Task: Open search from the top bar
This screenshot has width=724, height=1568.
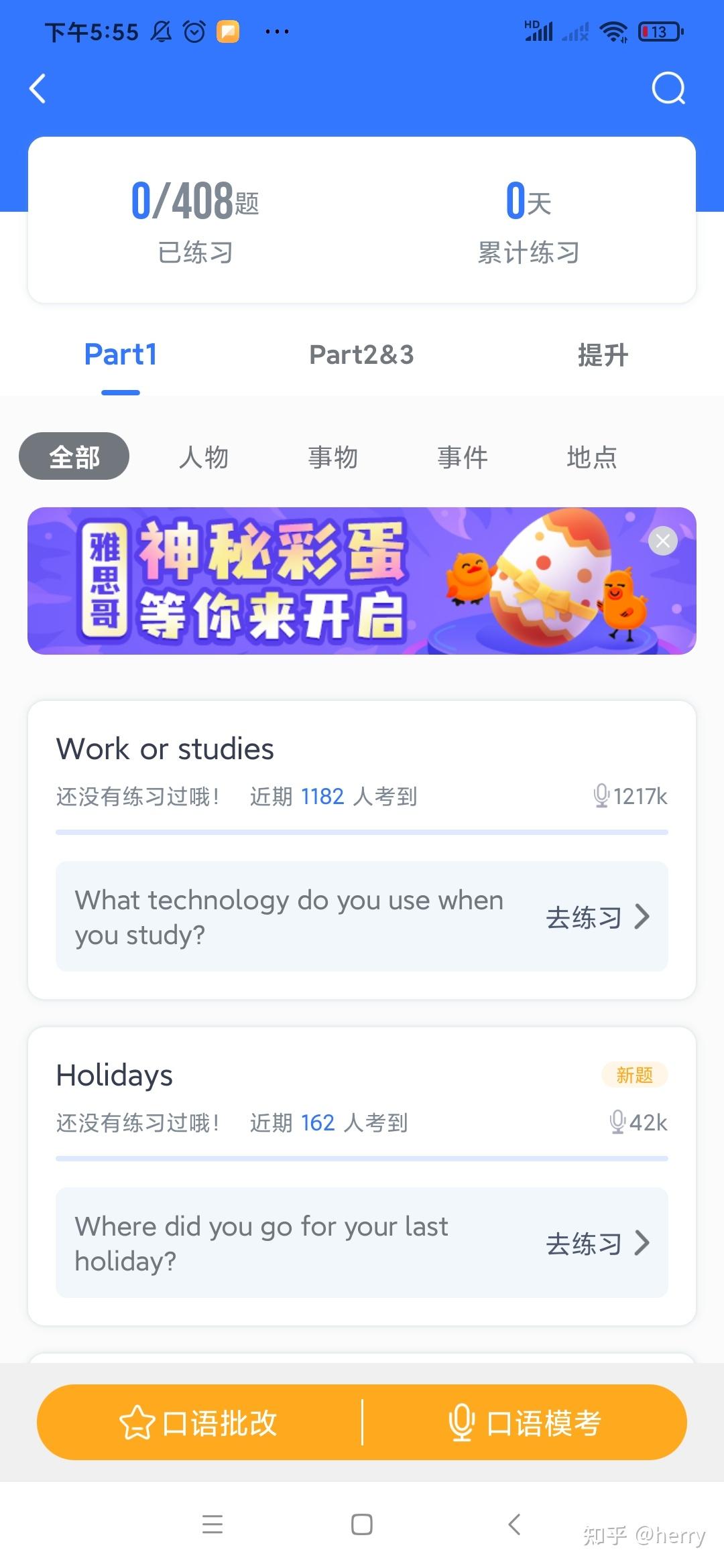Action: (x=668, y=88)
